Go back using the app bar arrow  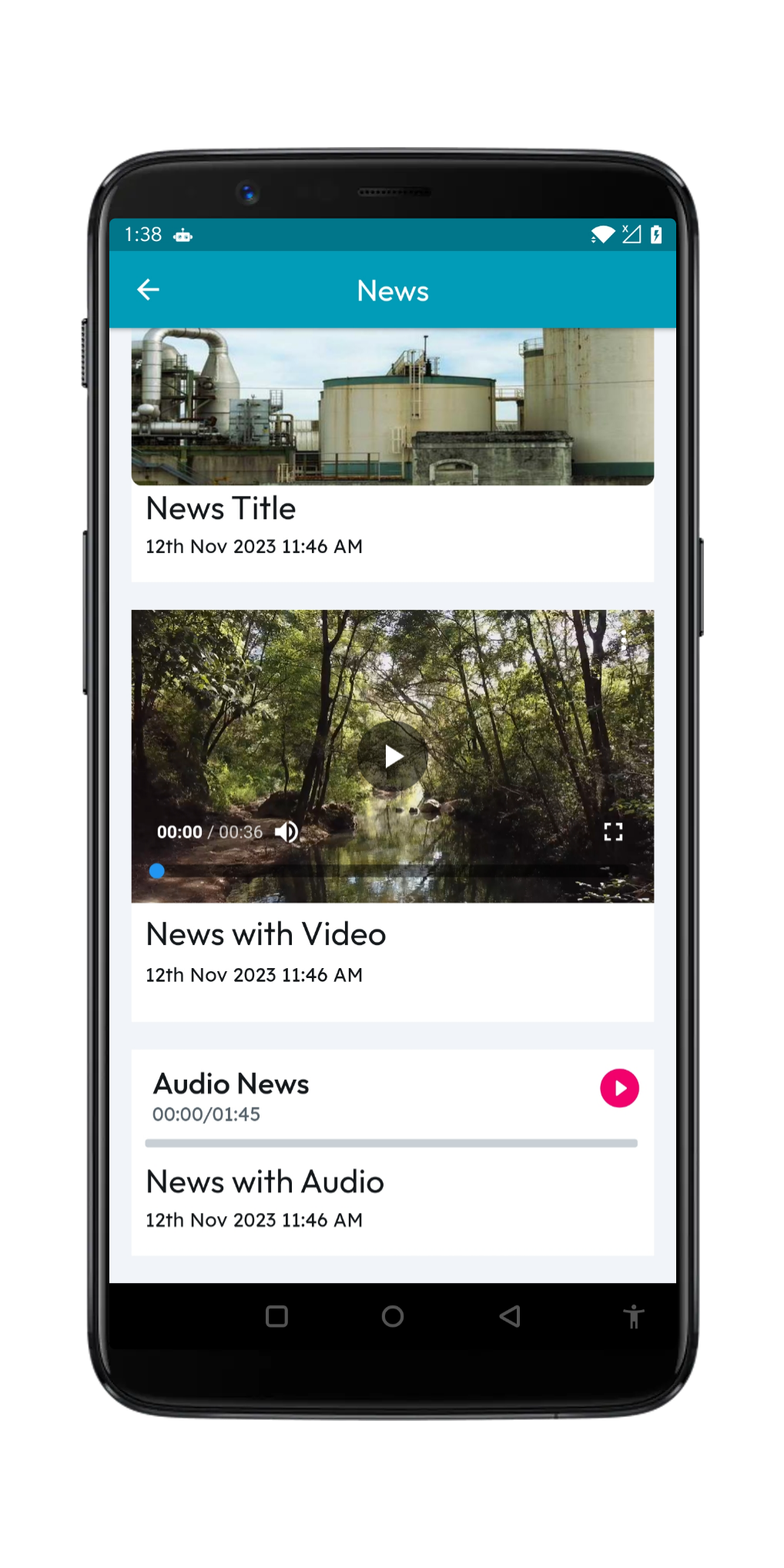coord(148,290)
